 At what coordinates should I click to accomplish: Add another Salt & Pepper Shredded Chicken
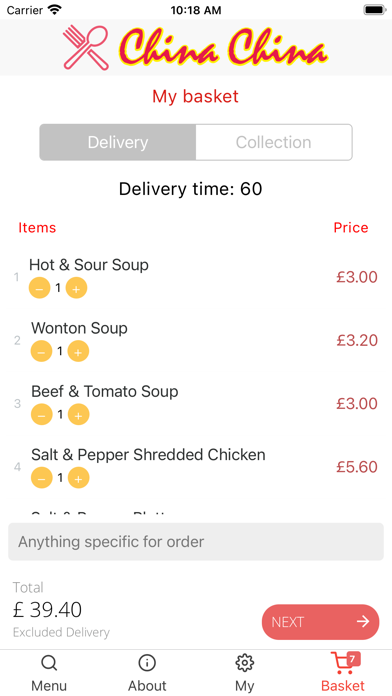coord(79,478)
